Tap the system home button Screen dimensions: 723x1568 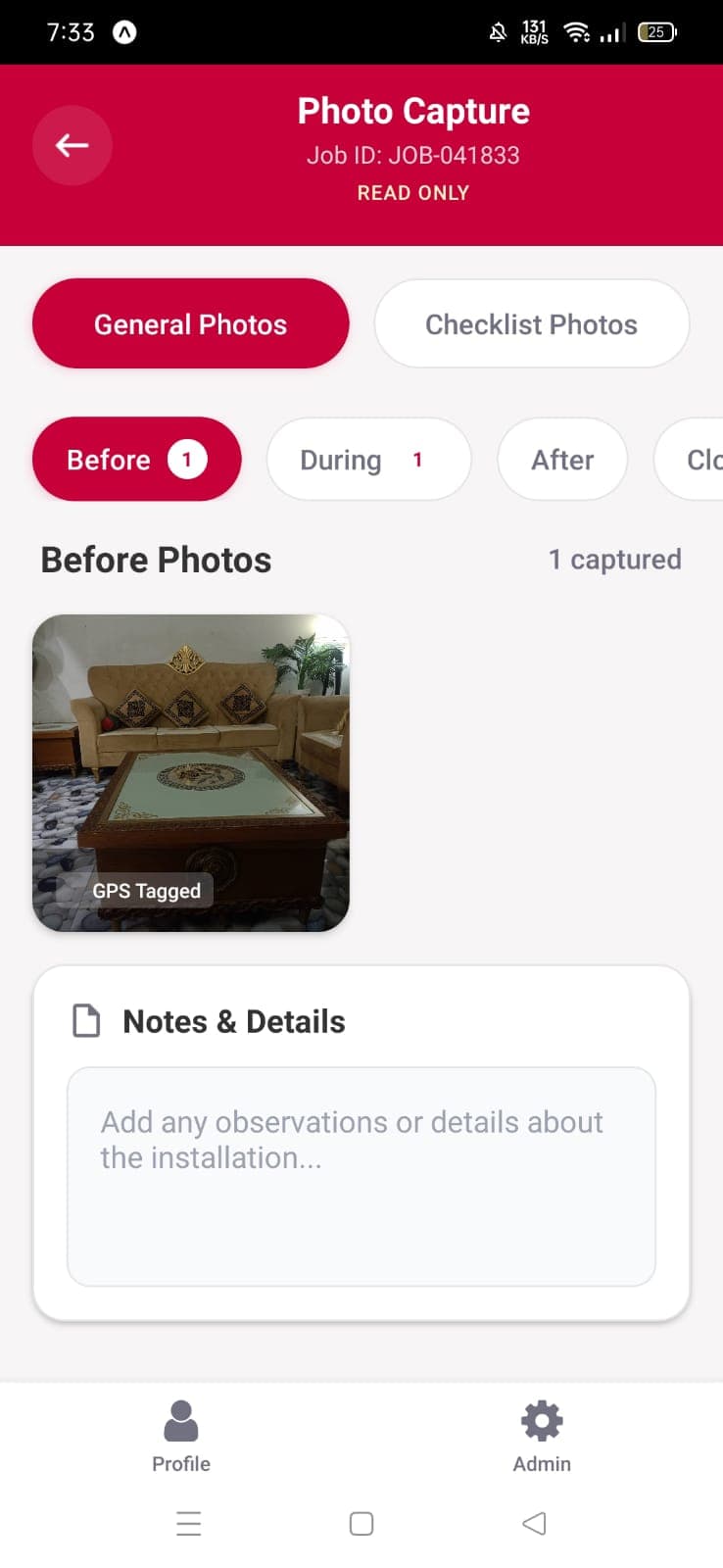coord(361,1524)
